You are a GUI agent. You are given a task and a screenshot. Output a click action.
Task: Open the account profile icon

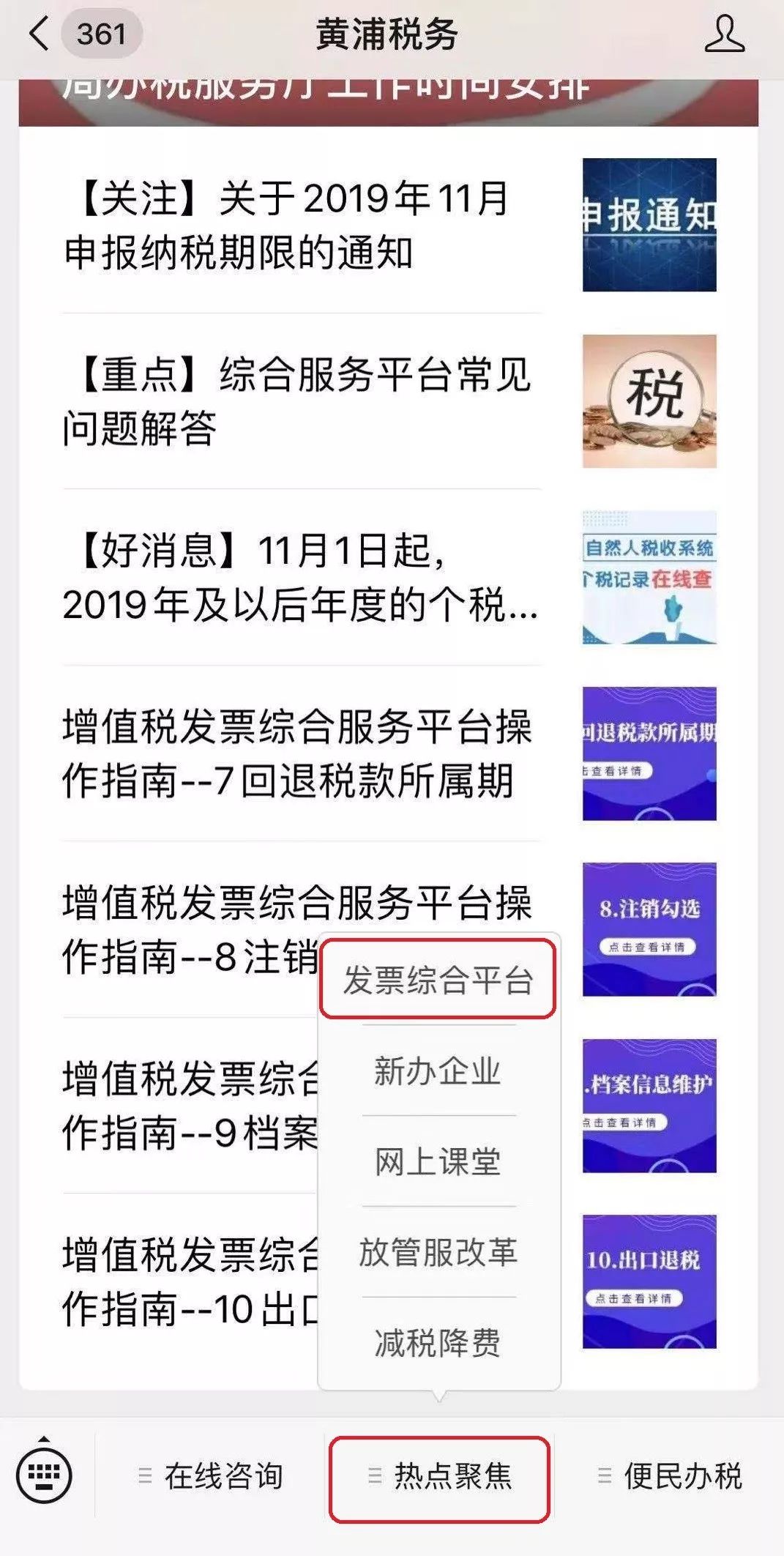(724, 34)
